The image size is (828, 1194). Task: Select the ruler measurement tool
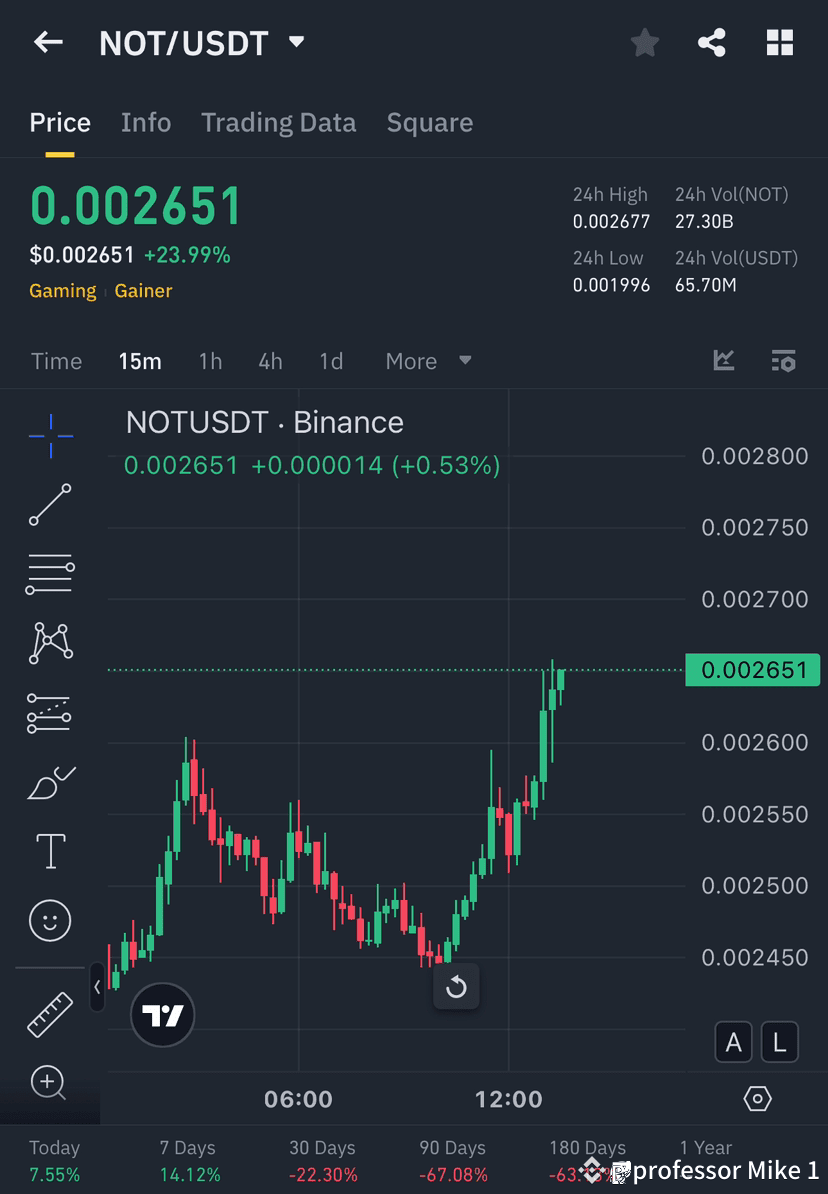click(x=50, y=1012)
